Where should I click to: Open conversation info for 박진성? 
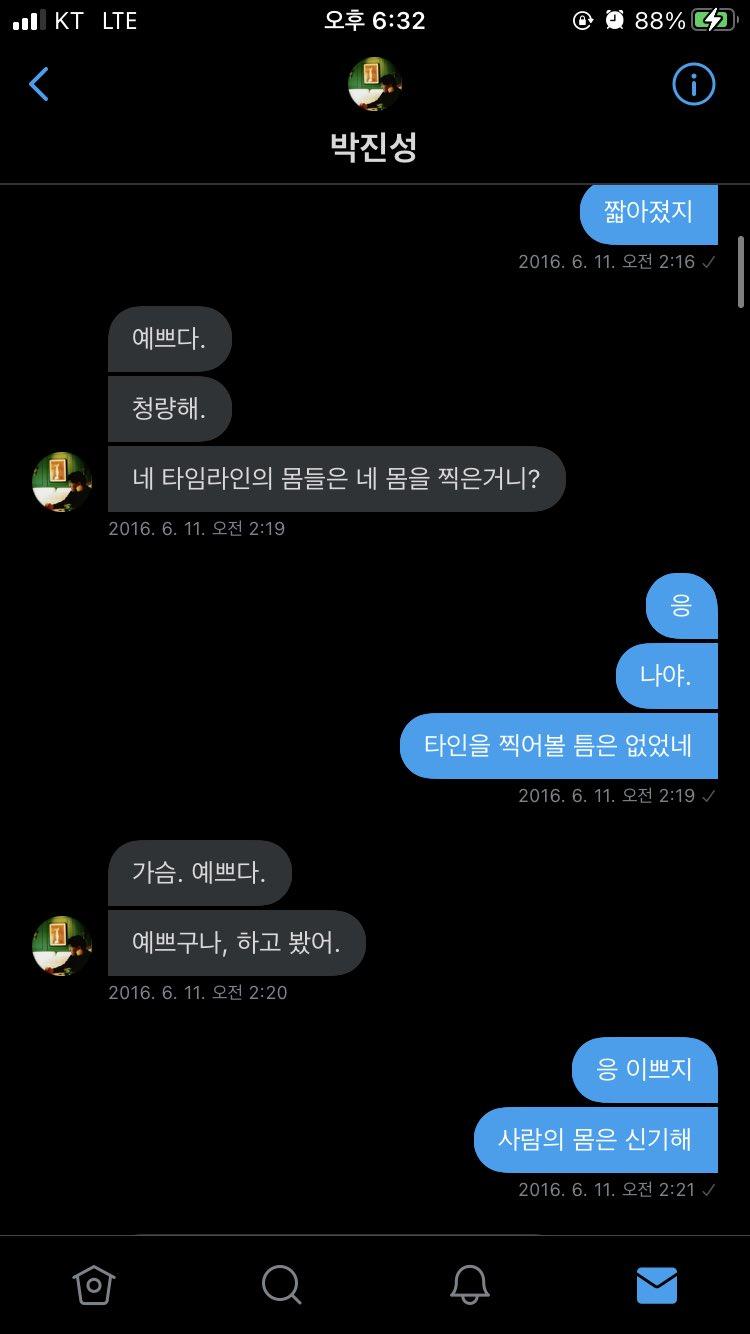tap(693, 85)
